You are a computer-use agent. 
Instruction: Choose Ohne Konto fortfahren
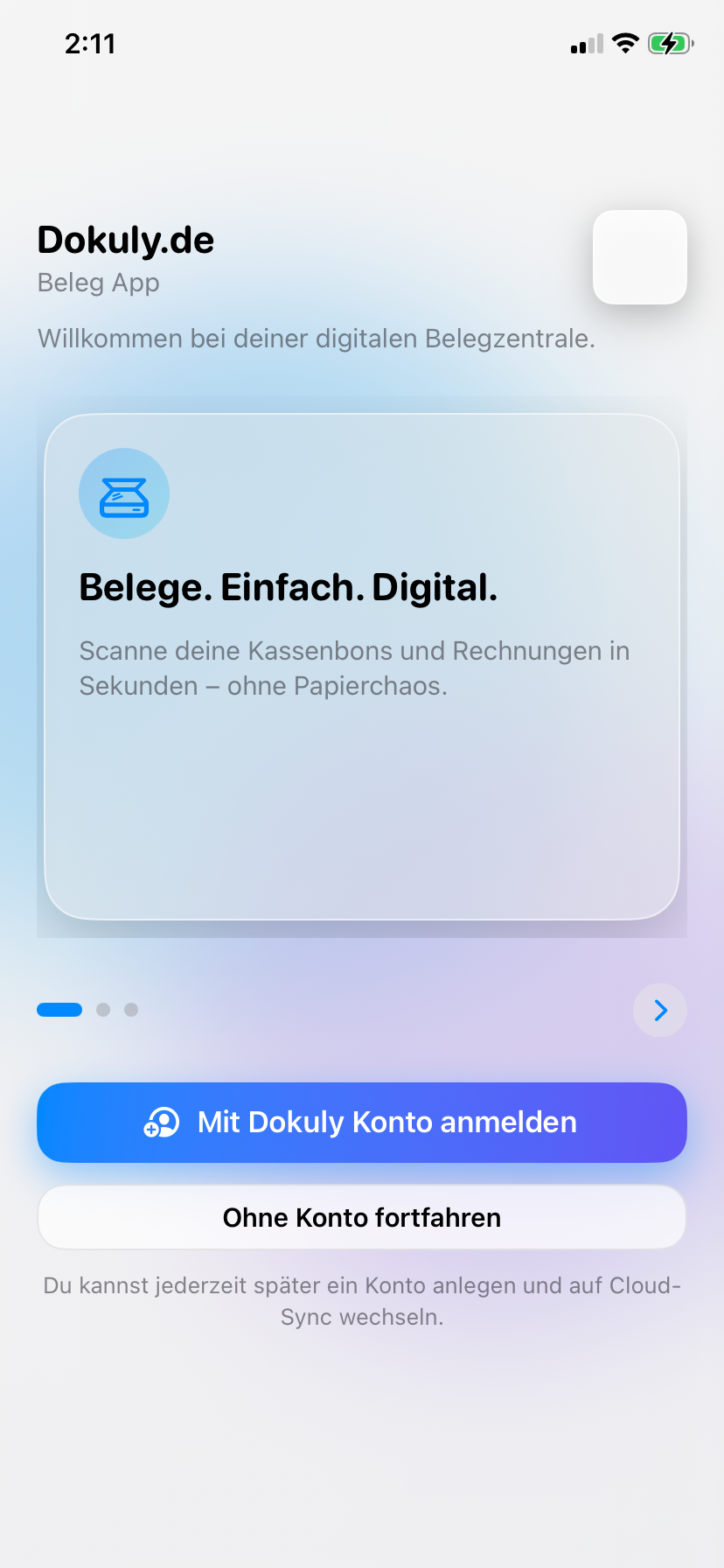[361, 1217]
